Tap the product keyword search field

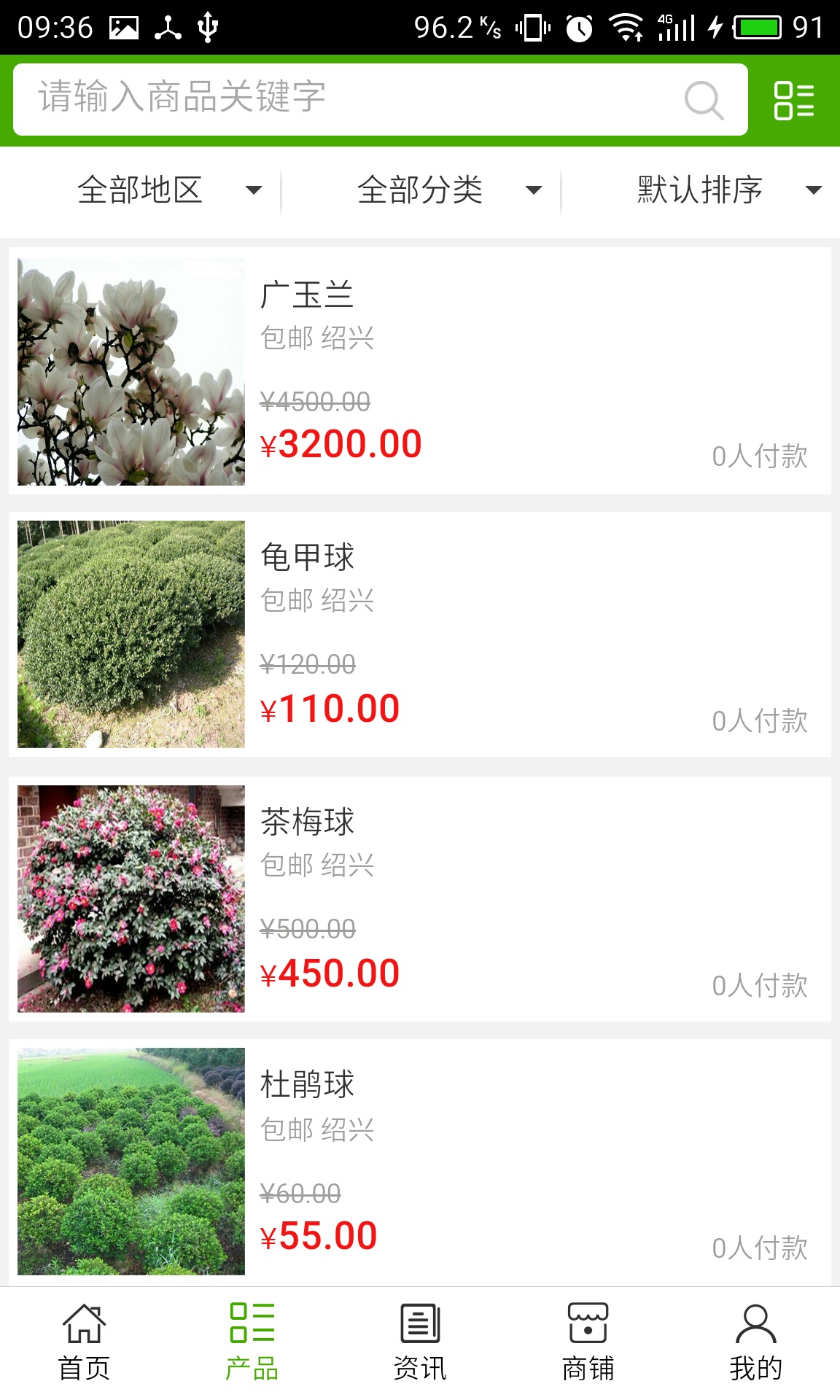350,98
